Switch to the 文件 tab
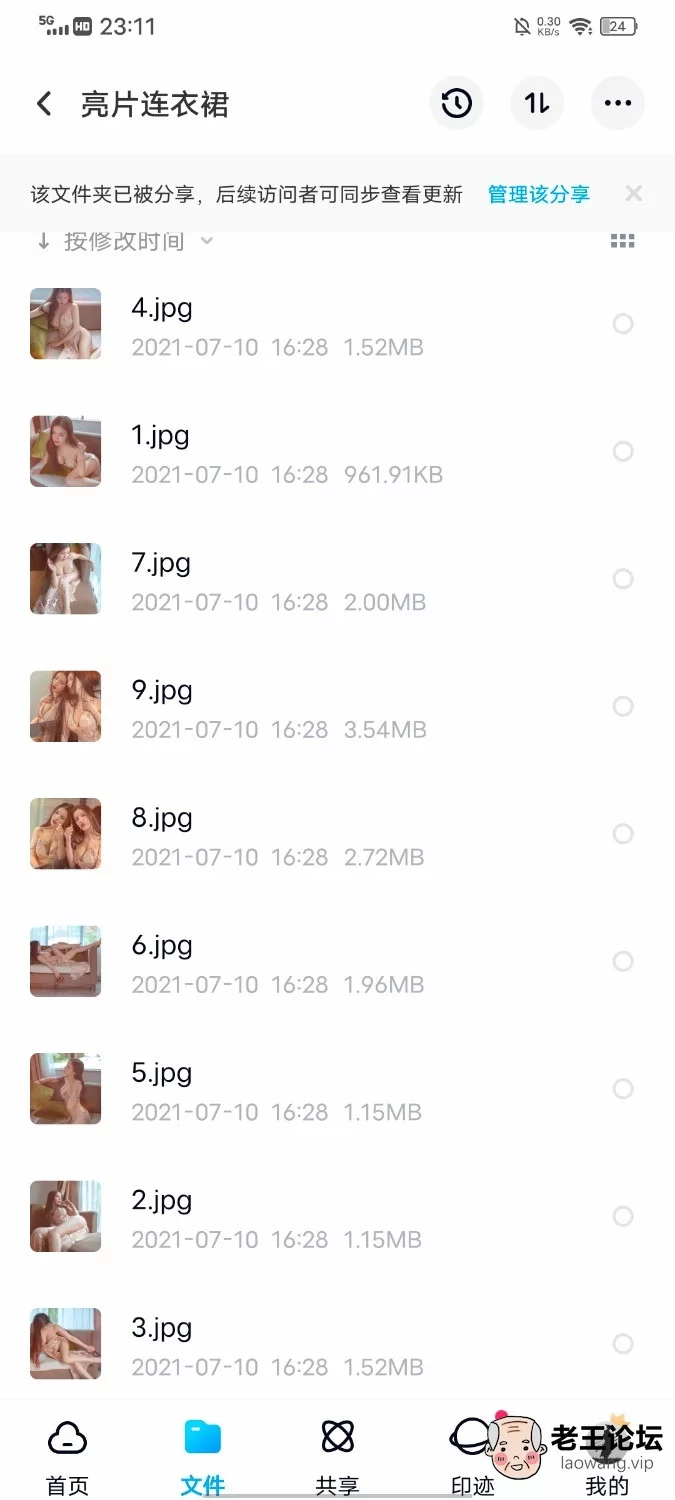 point(202,1456)
